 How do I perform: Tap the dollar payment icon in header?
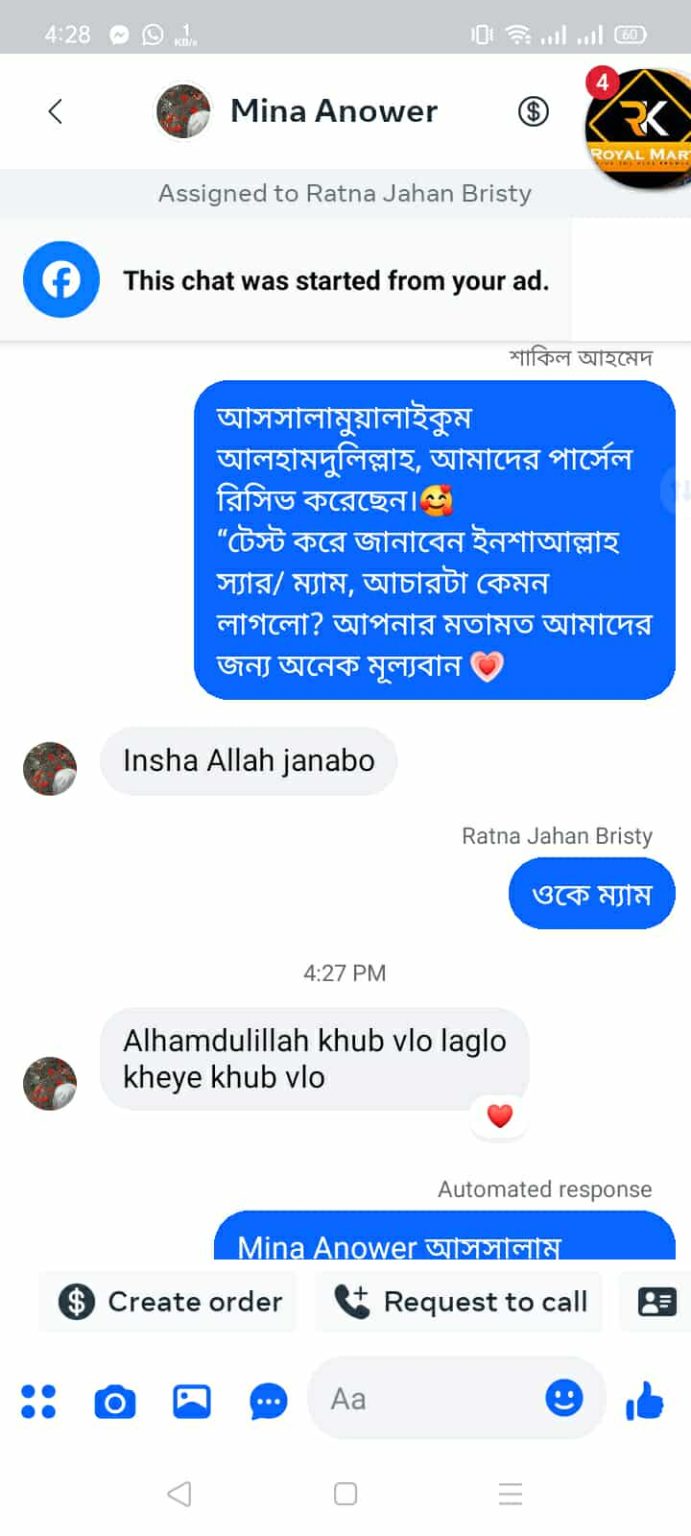click(533, 112)
